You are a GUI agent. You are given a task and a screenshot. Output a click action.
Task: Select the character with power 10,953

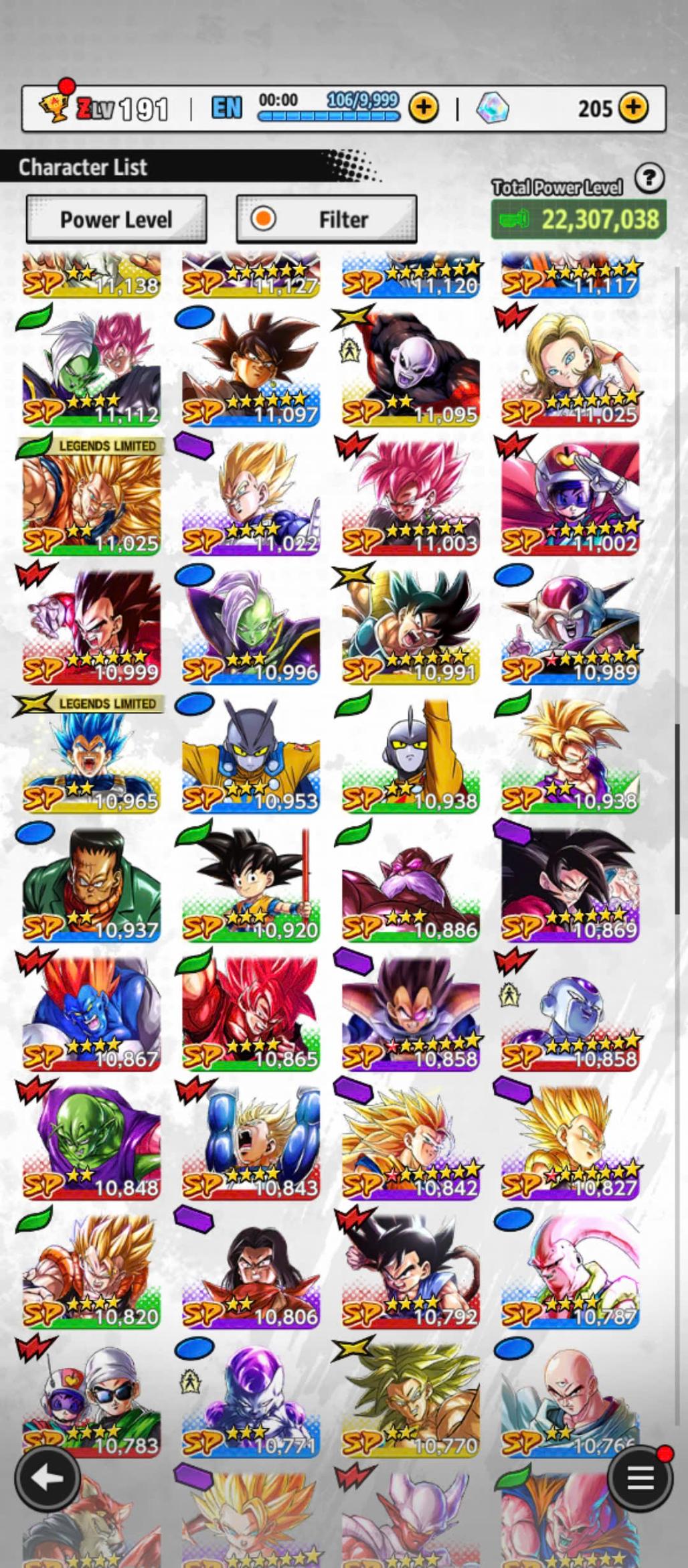[251, 753]
